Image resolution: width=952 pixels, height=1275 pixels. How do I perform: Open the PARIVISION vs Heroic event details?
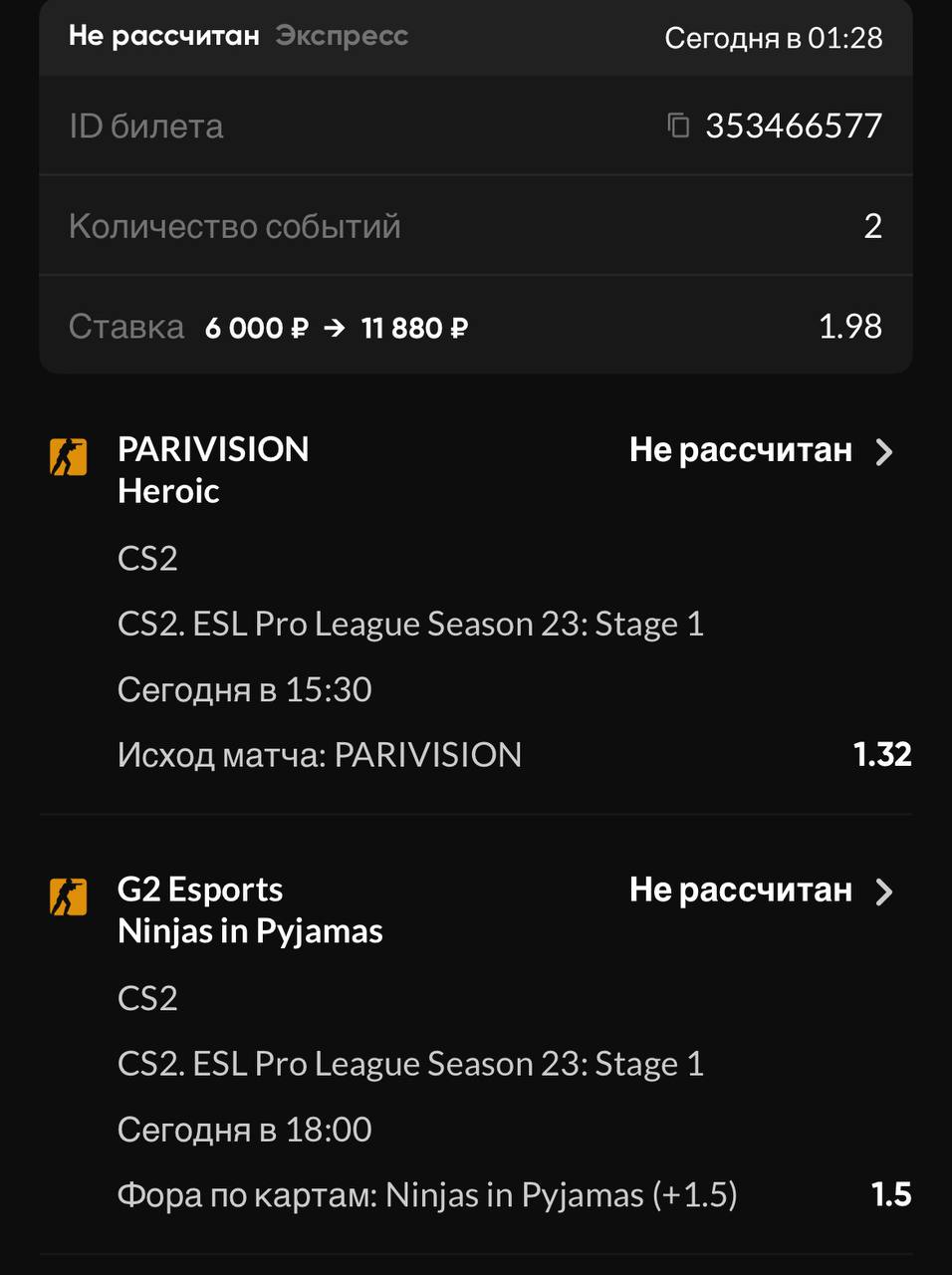[x=883, y=452]
